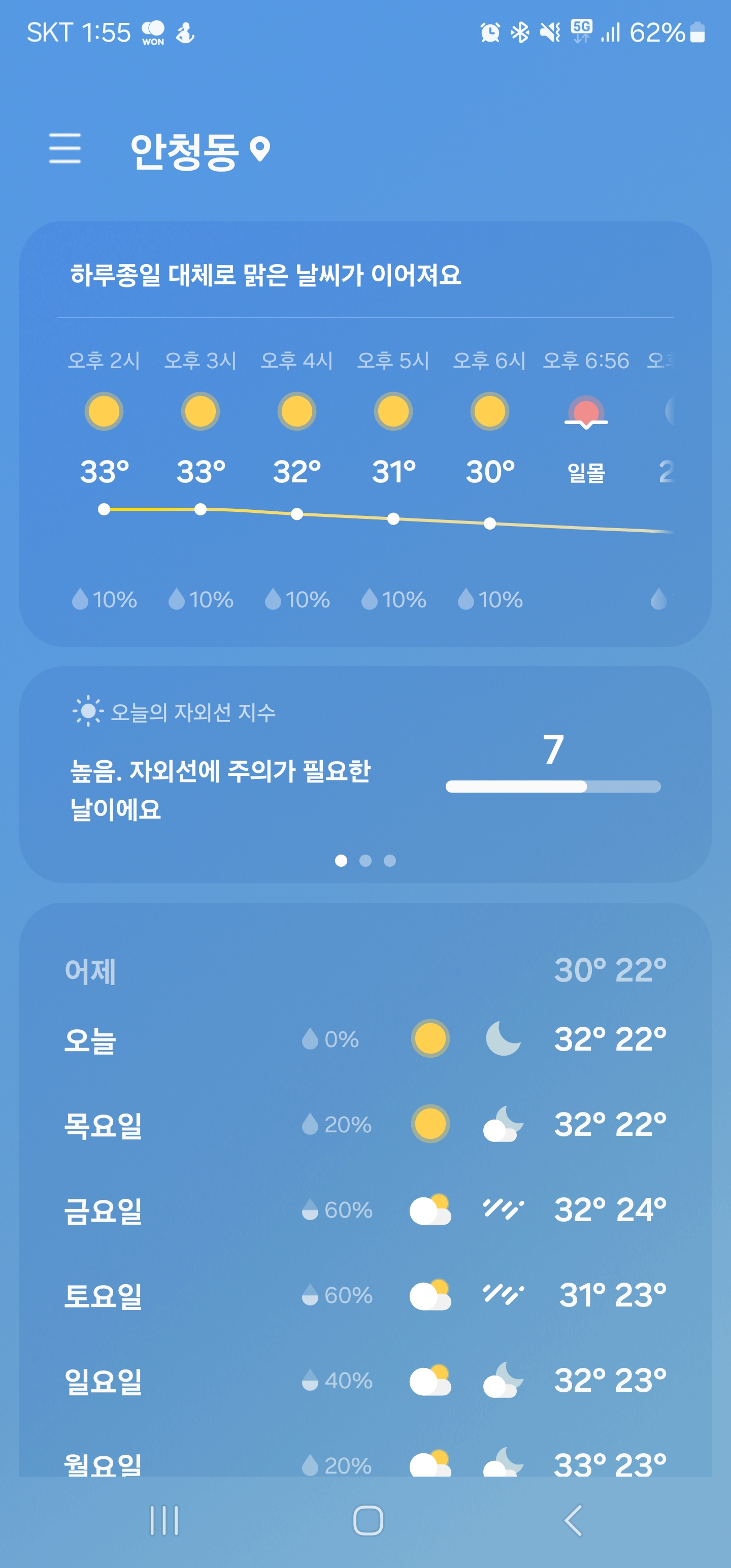This screenshot has width=731, height=1568.
Task: Open the recent apps button
Action: click(164, 1520)
